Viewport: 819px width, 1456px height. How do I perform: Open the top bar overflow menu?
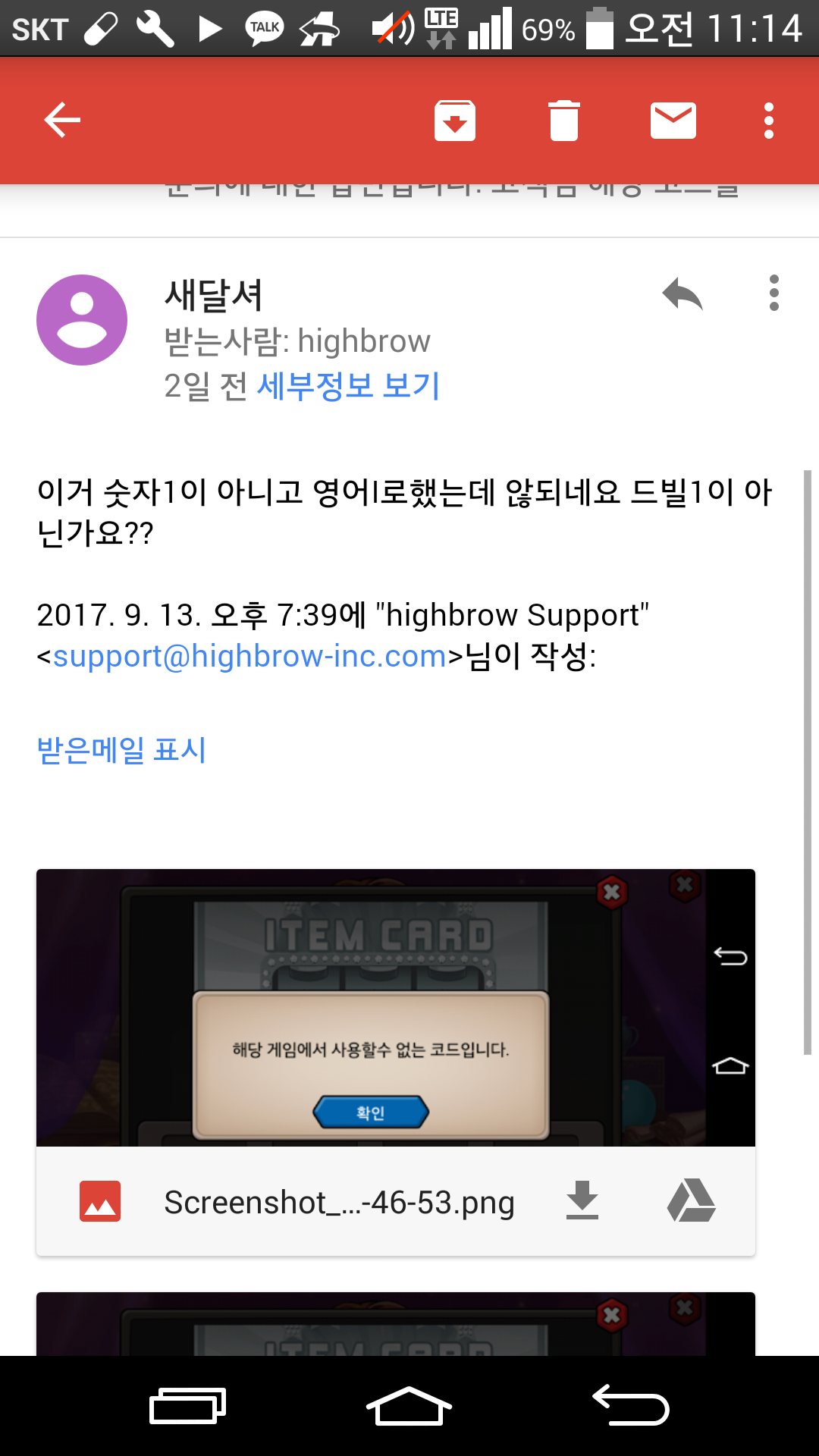coord(769,121)
